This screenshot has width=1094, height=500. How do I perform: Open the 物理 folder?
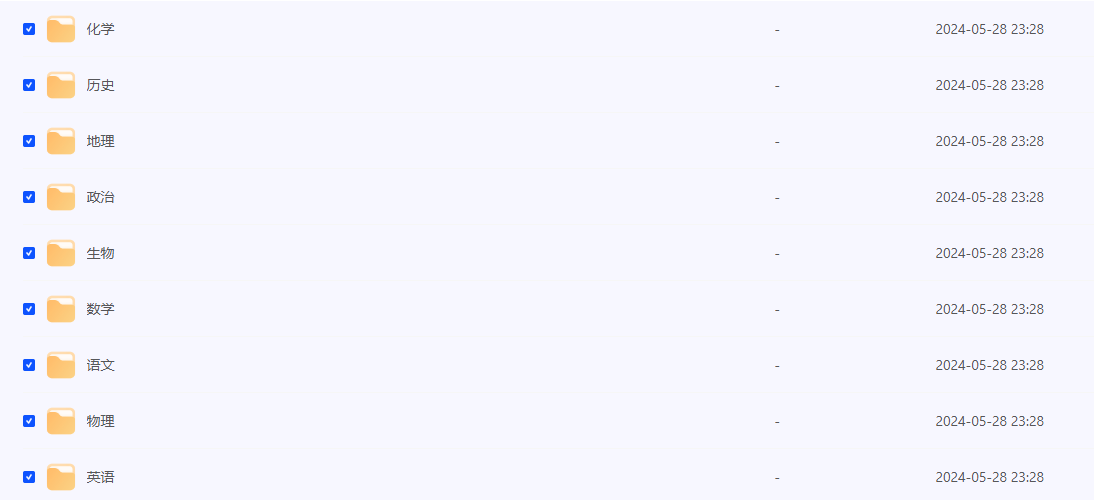[100, 422]
